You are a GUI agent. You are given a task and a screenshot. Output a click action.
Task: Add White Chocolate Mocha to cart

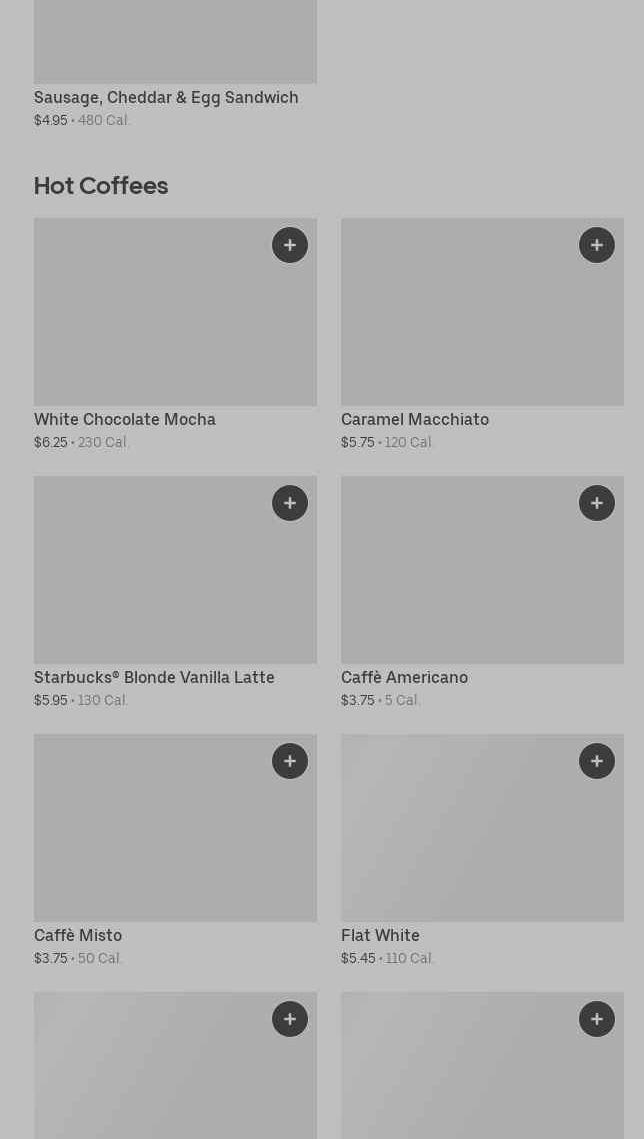pyautogui.click(x=290, y=245)
